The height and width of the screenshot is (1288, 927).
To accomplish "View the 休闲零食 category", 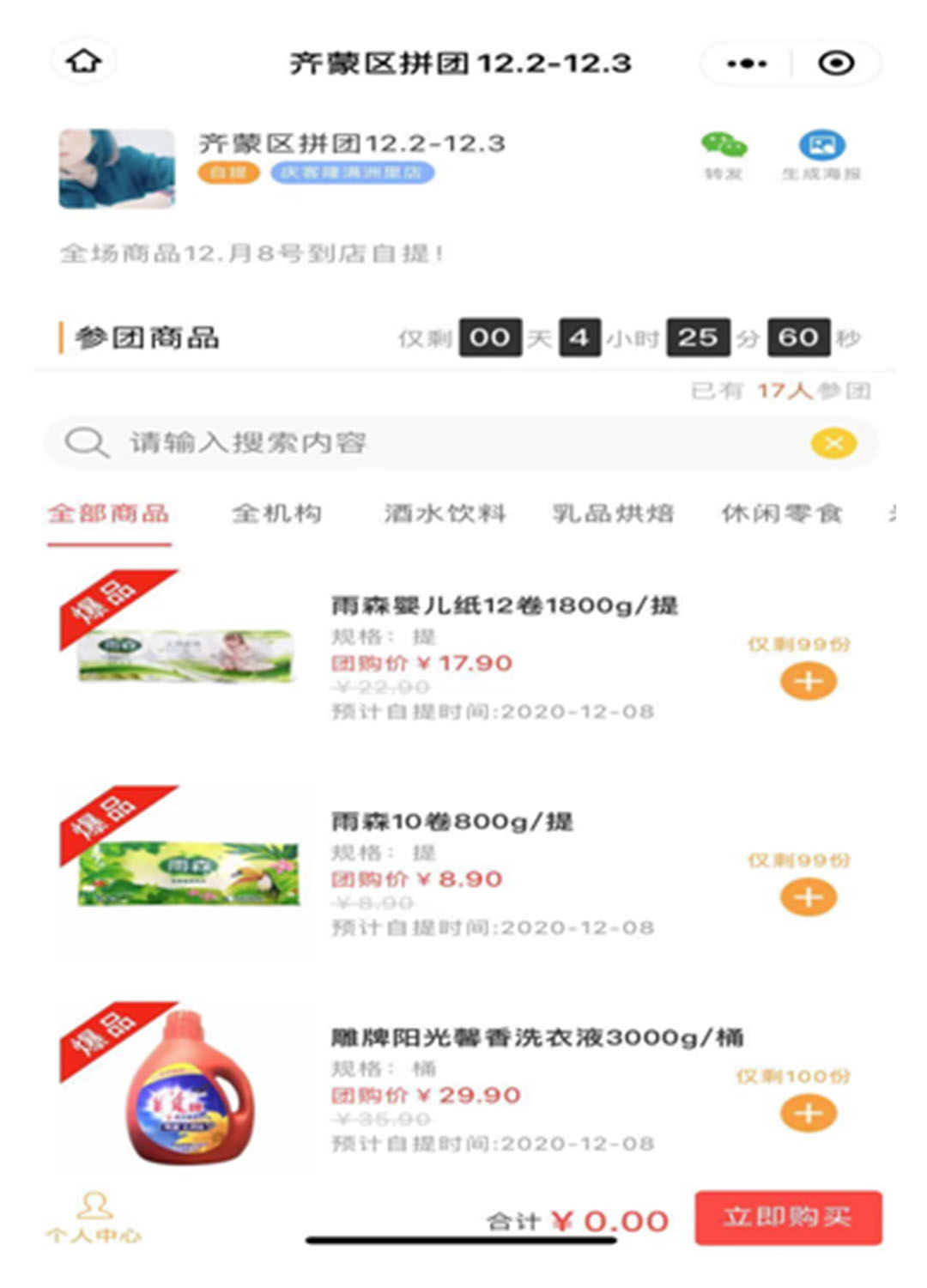I will tap(781, 514).
